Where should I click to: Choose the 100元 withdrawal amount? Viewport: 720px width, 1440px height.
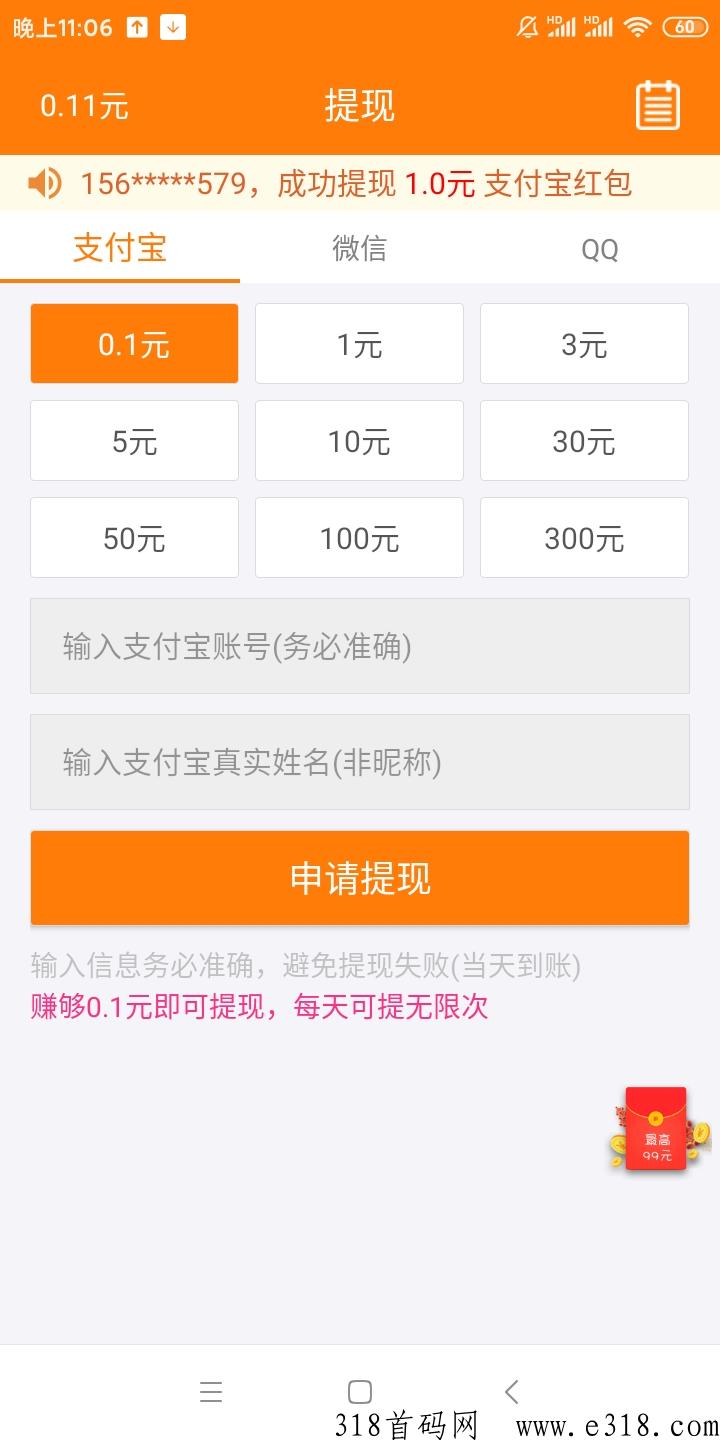(x=359, y=538)
